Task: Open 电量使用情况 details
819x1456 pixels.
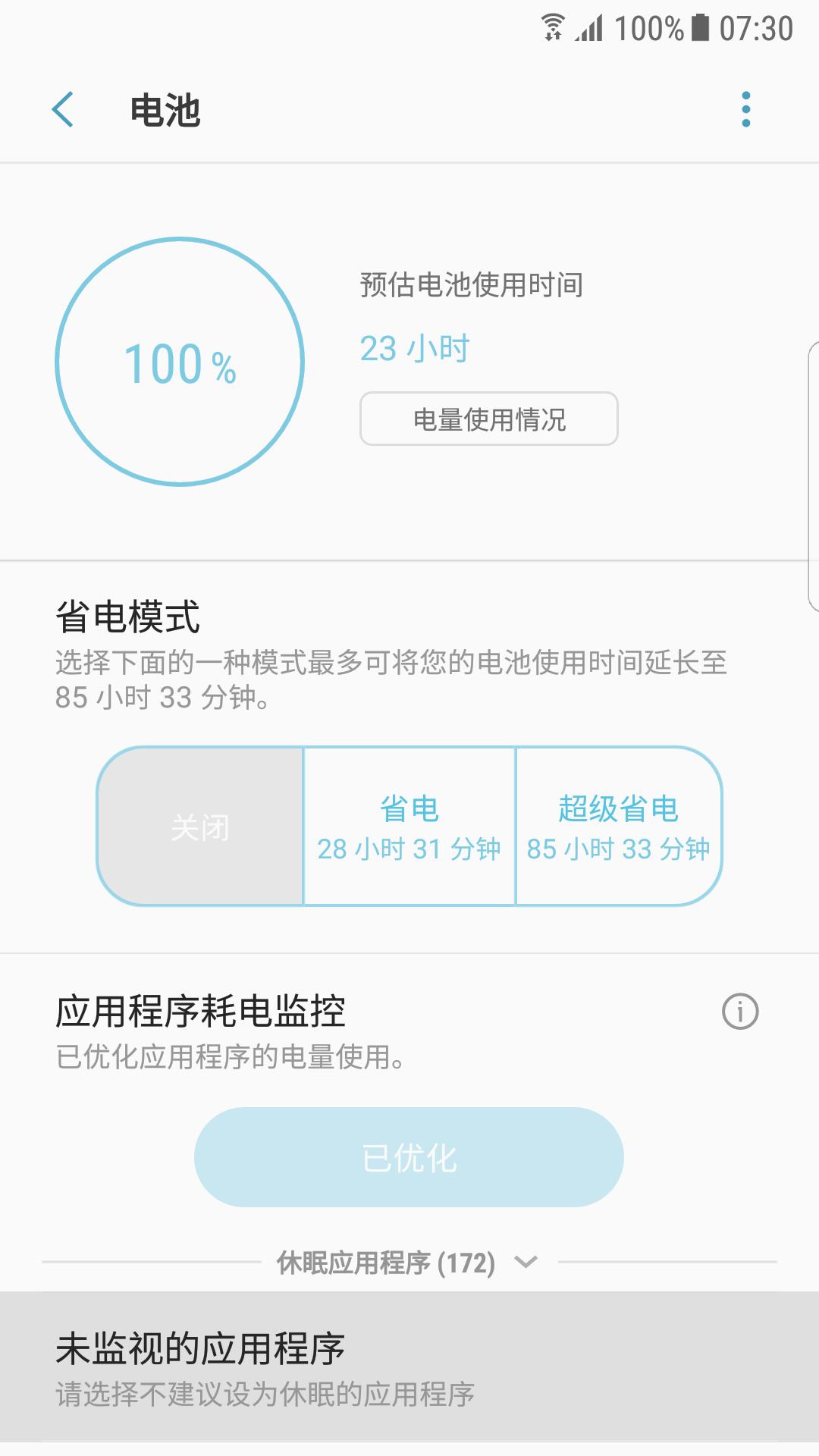Action: pos(488,419)
